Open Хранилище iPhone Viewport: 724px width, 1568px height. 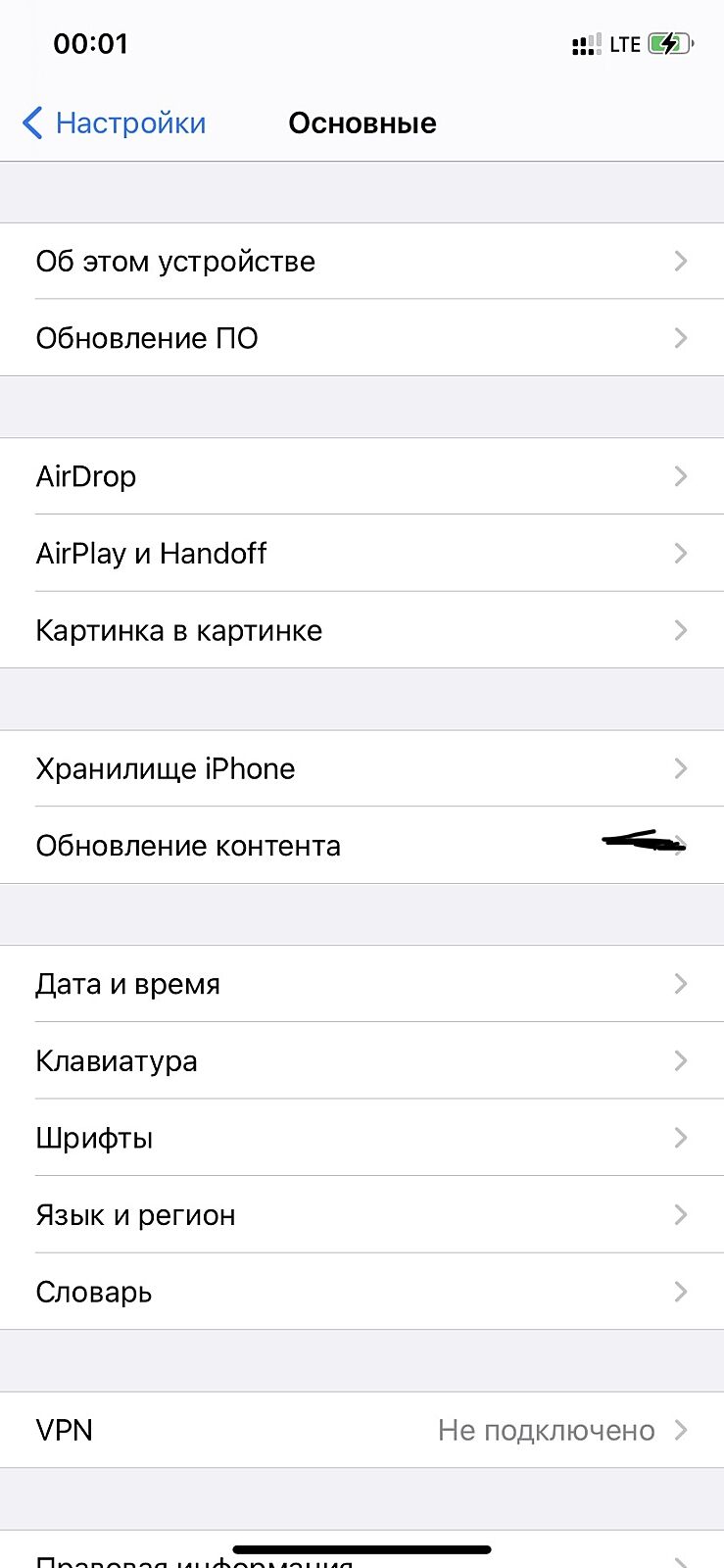point(362,769)
